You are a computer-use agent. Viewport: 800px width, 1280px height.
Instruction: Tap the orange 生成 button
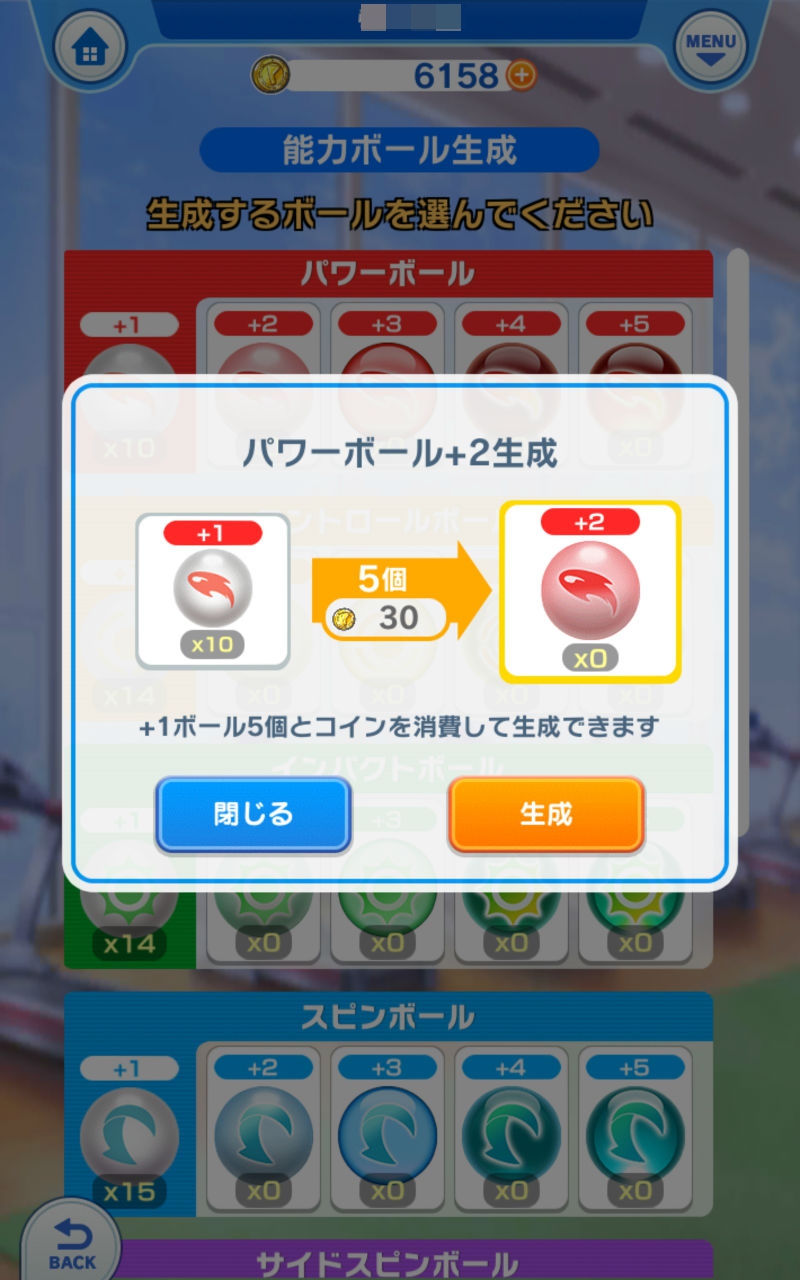[x=546, y=814]
